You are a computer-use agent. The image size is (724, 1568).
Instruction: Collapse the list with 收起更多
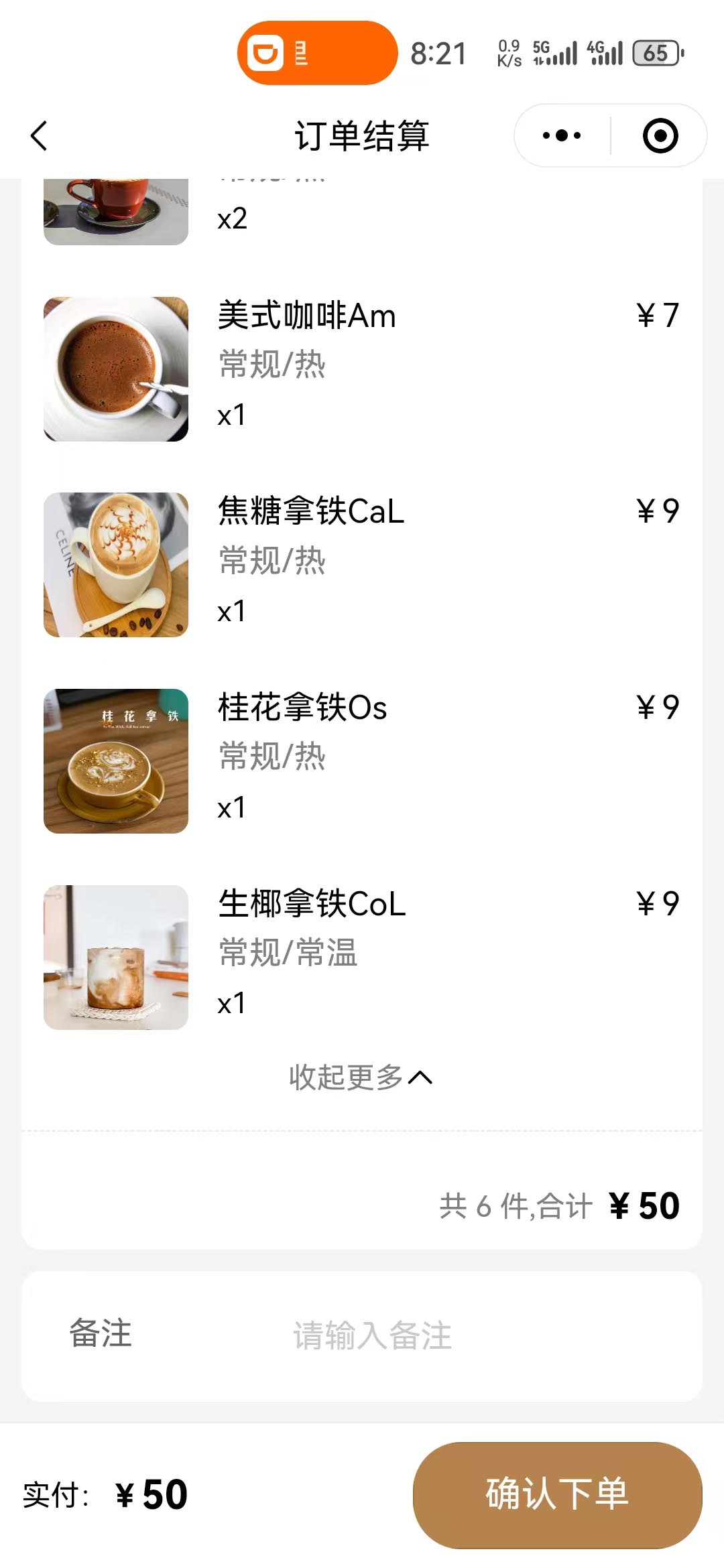tap(361, 1077)
